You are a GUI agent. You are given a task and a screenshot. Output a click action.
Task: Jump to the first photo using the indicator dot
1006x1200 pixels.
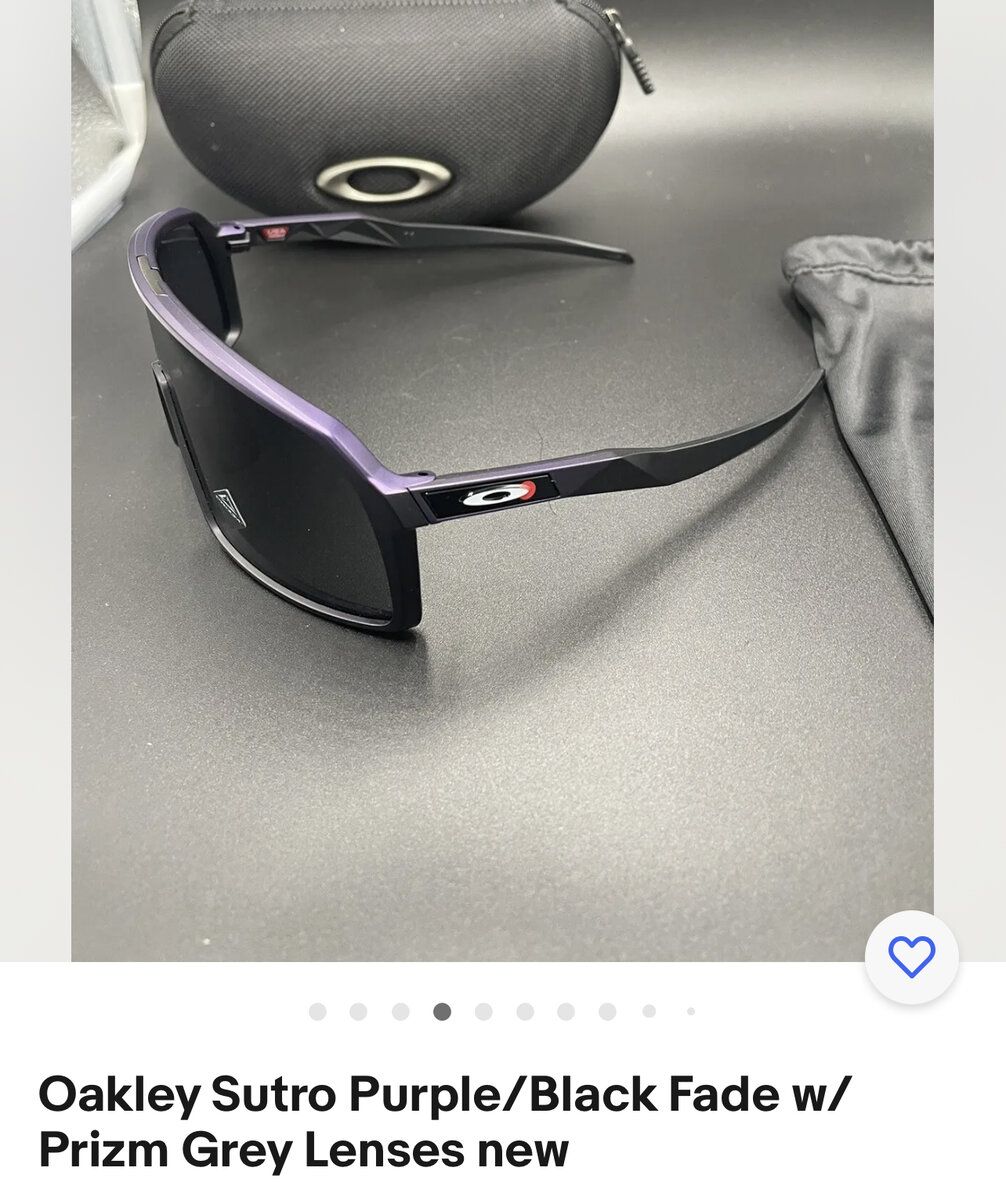(x=318, y=1012)
